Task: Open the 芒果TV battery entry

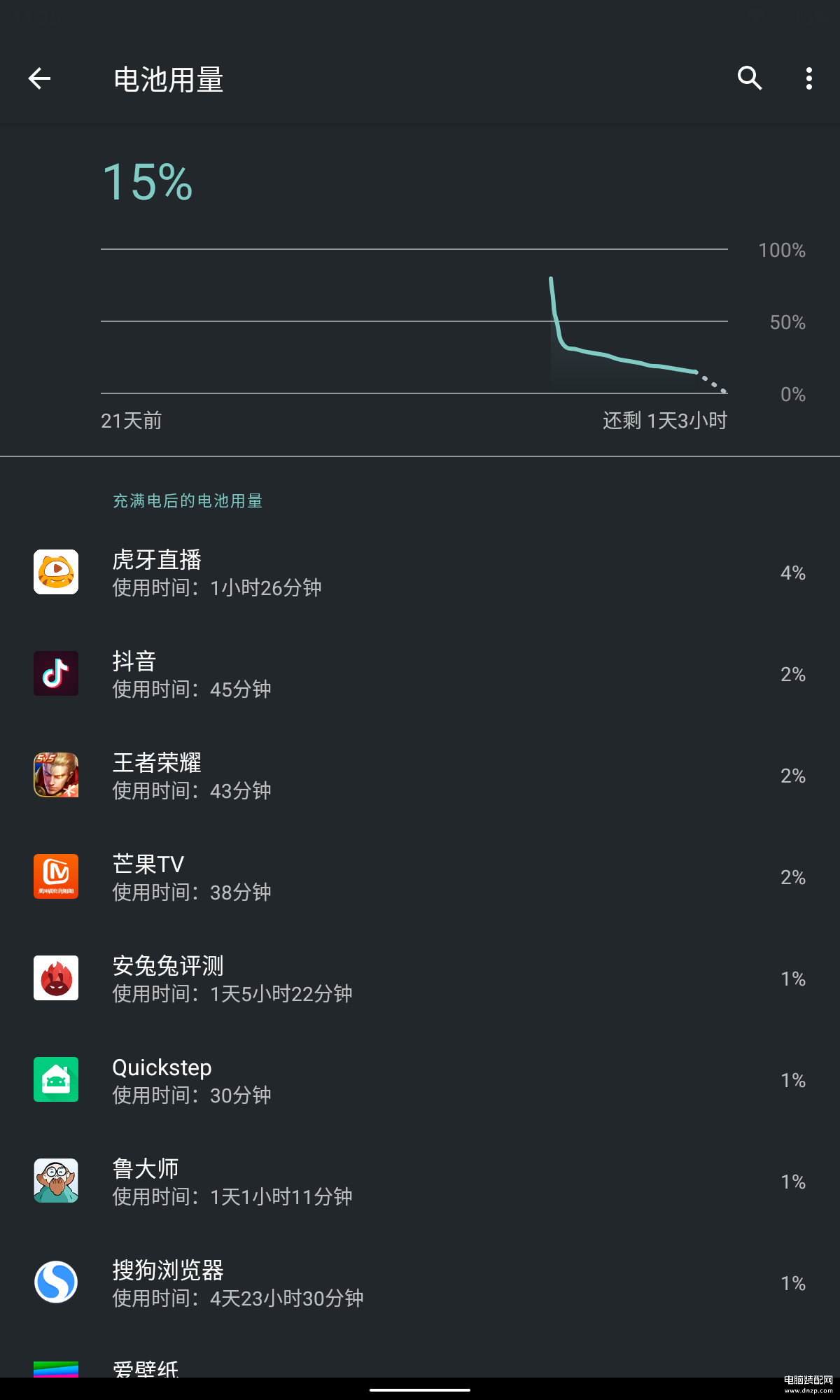Action: click(x=420, y=877)
